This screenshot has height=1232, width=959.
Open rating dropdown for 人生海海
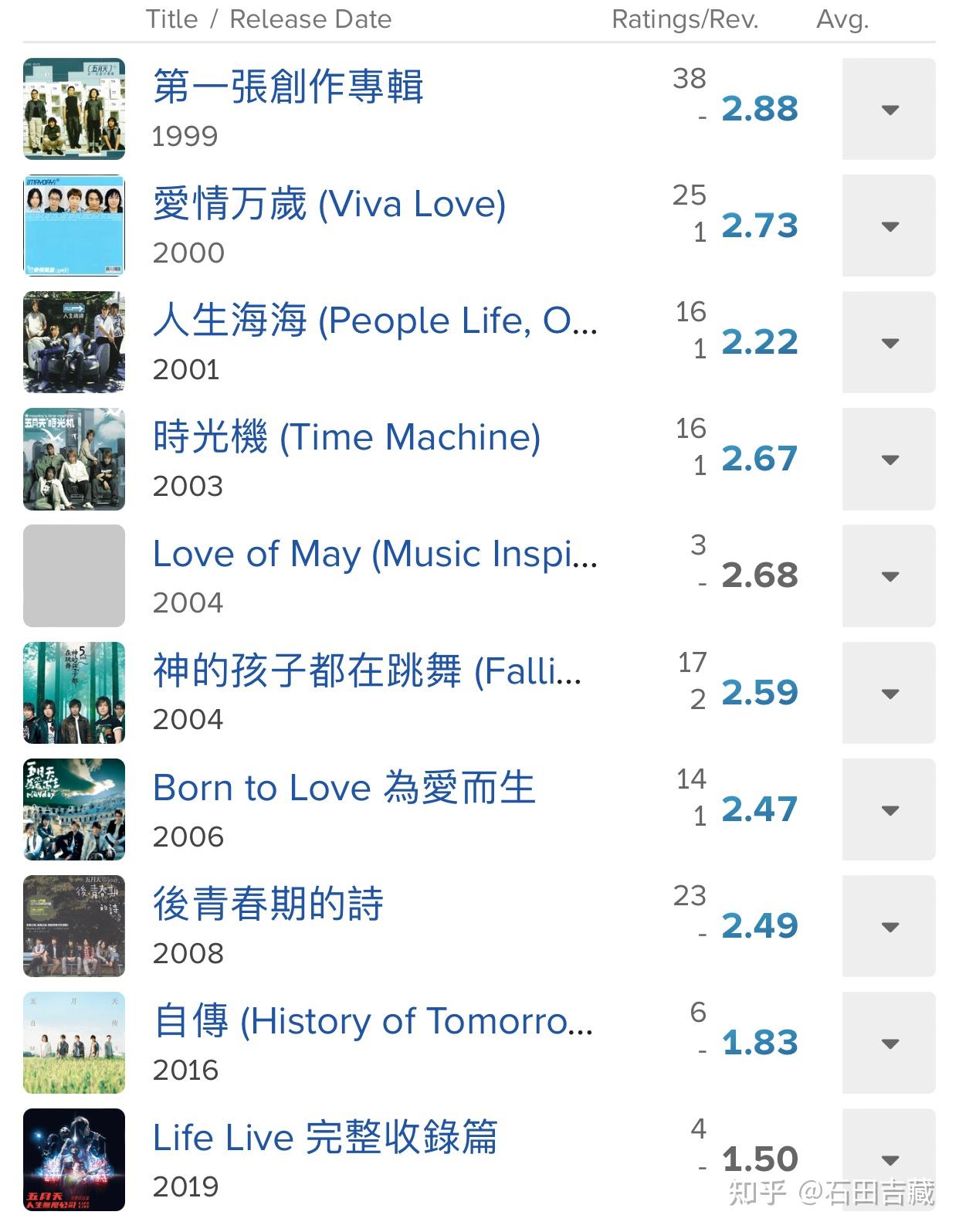coord(889,343)
